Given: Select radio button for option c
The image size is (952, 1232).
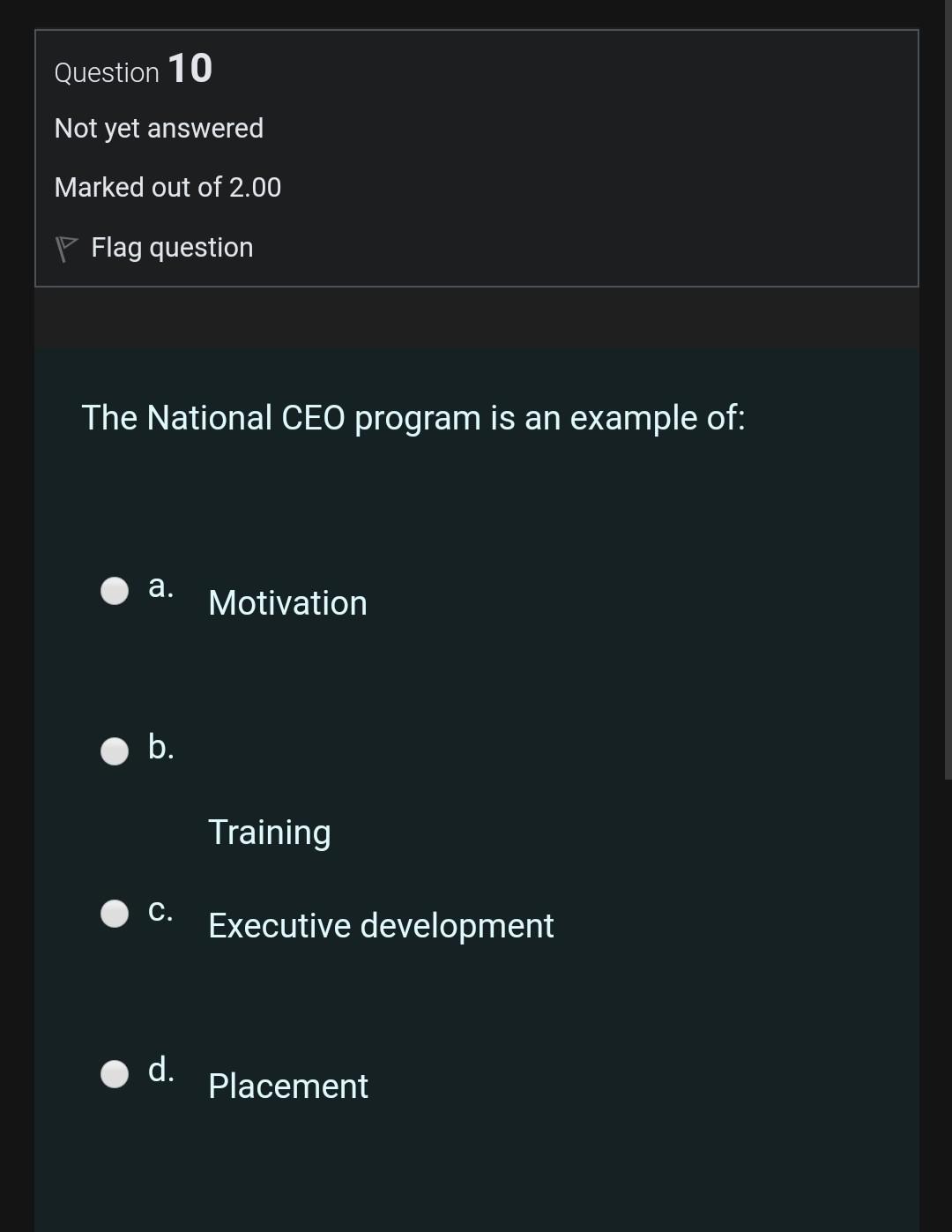Looking at the screenshot, I should 114,913.
